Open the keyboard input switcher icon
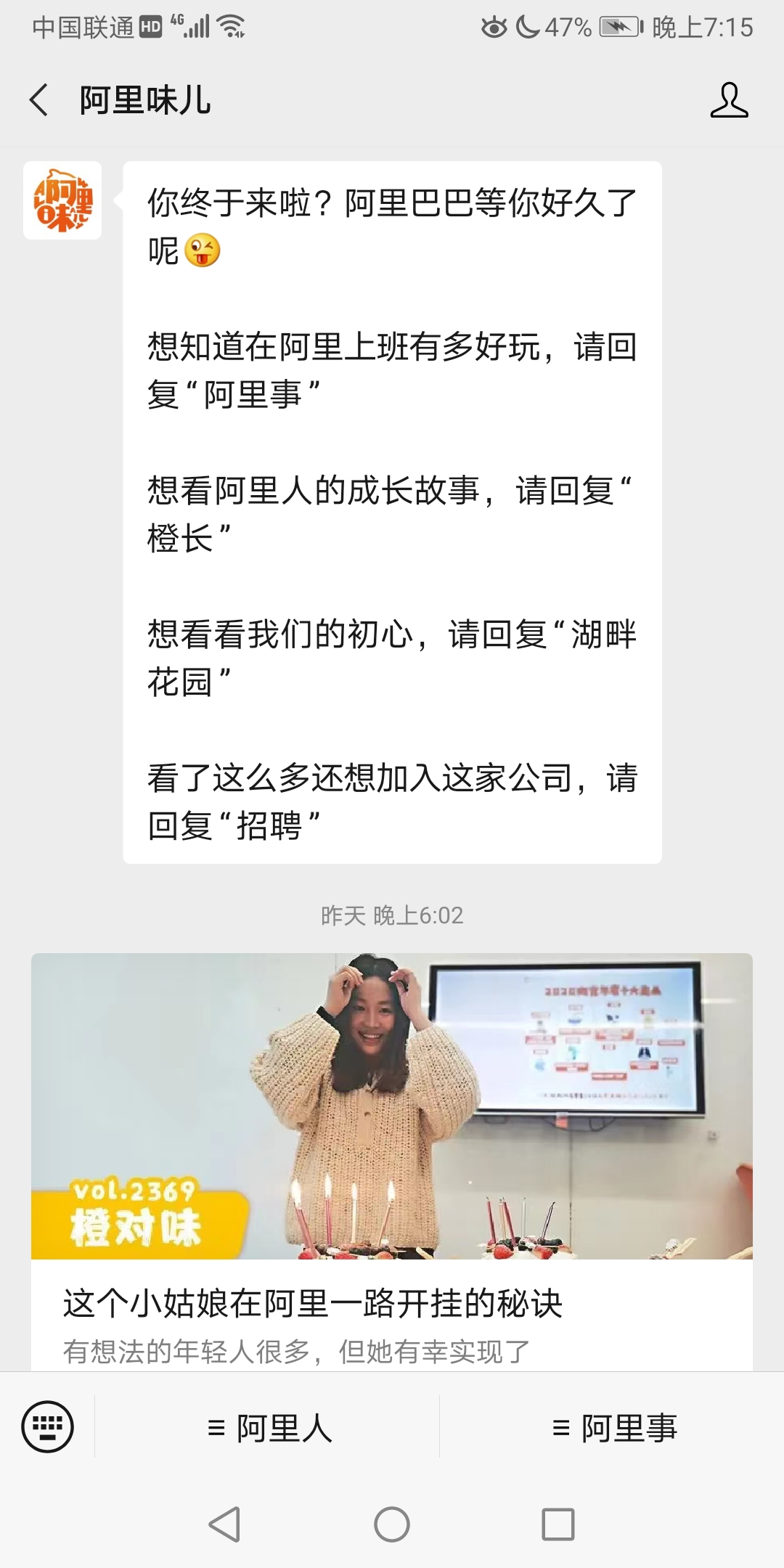This screenshot has height=1568, width=784. point(47,1423)
